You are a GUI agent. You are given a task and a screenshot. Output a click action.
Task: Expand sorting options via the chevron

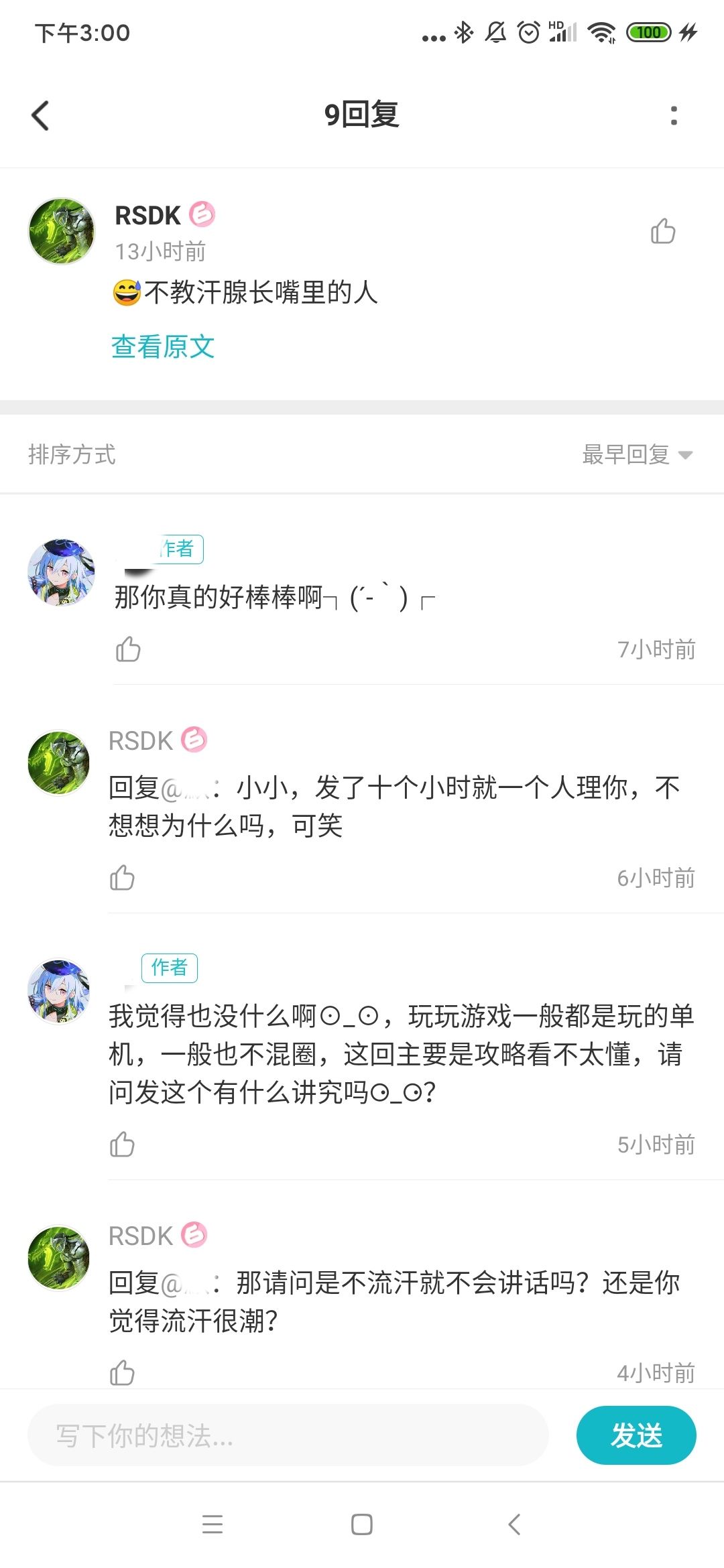coord(685,454)
